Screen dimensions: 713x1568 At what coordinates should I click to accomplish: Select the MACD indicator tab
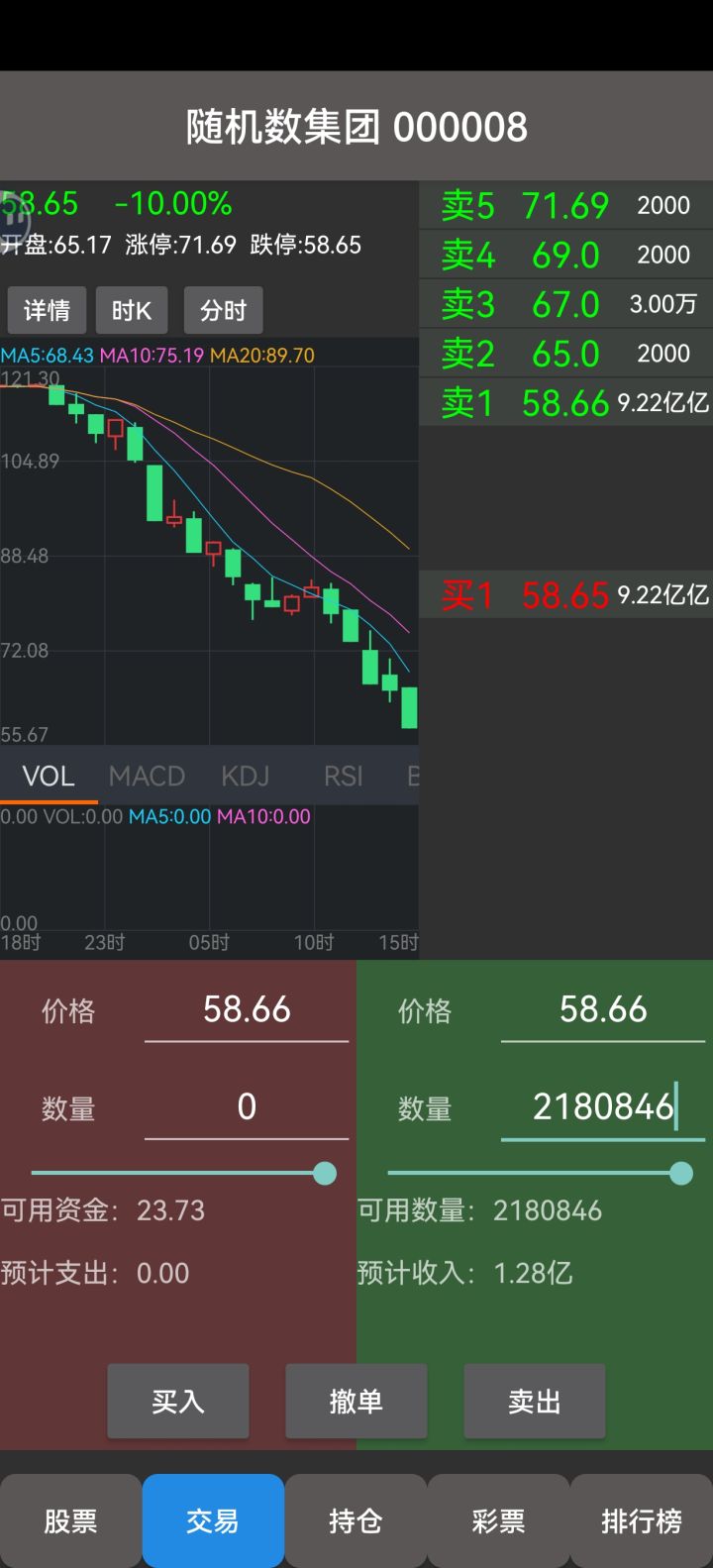click(147, 776)
